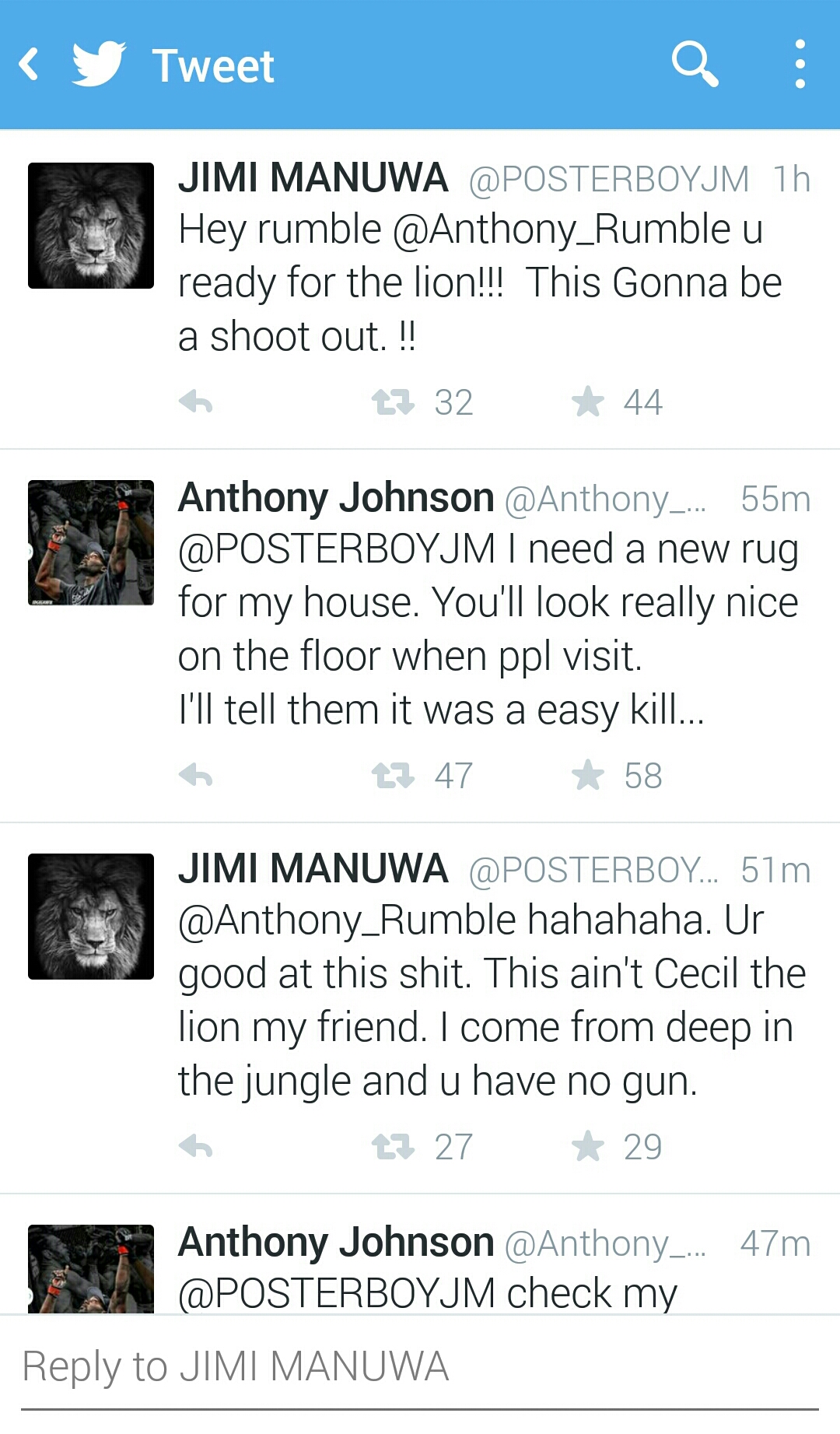
Task: Retweet Anthony Johnson's "easy kill" tweet
Action: coord(393,775)
